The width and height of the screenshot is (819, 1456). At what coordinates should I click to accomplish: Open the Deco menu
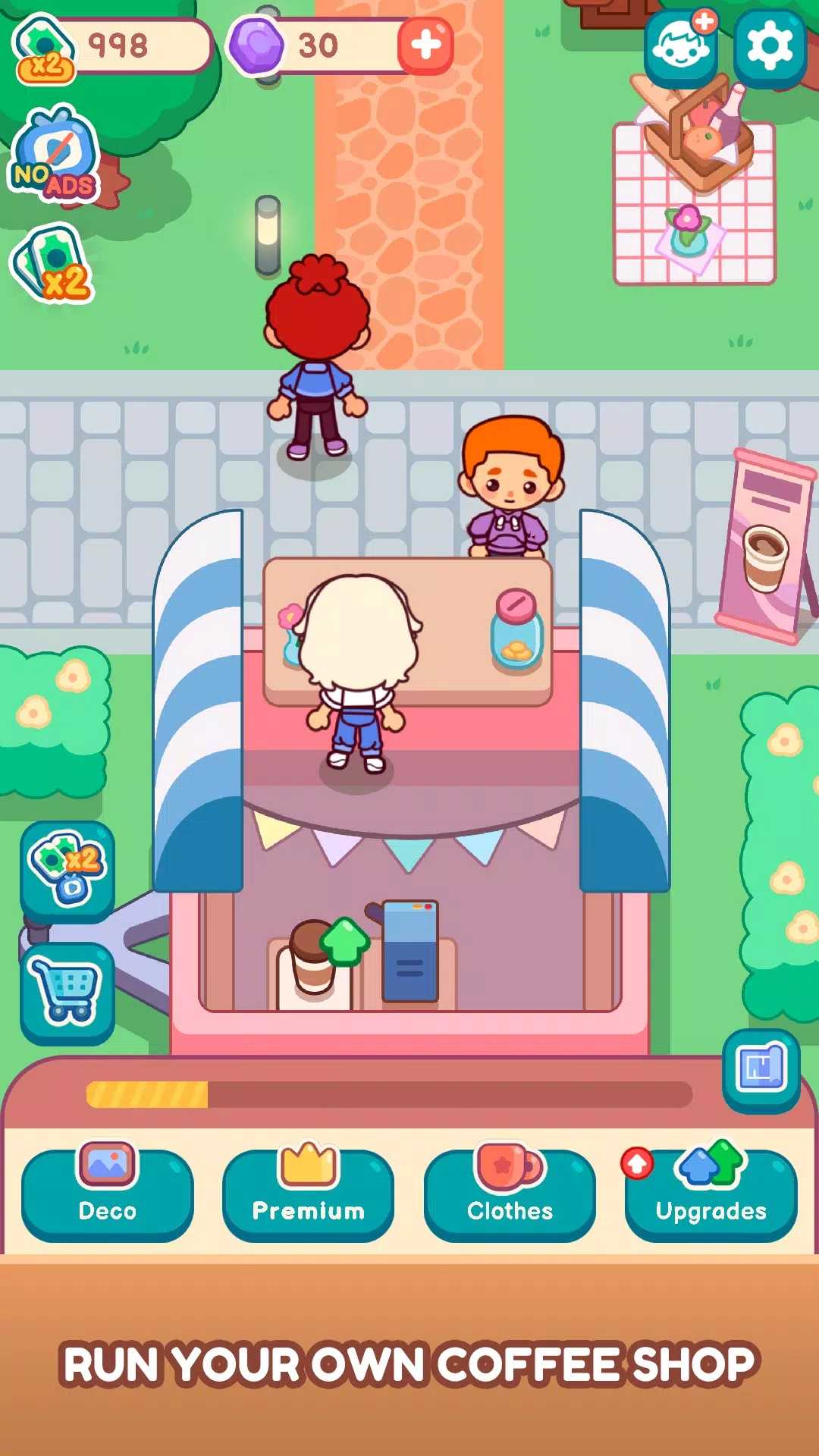click(107, 1194)
